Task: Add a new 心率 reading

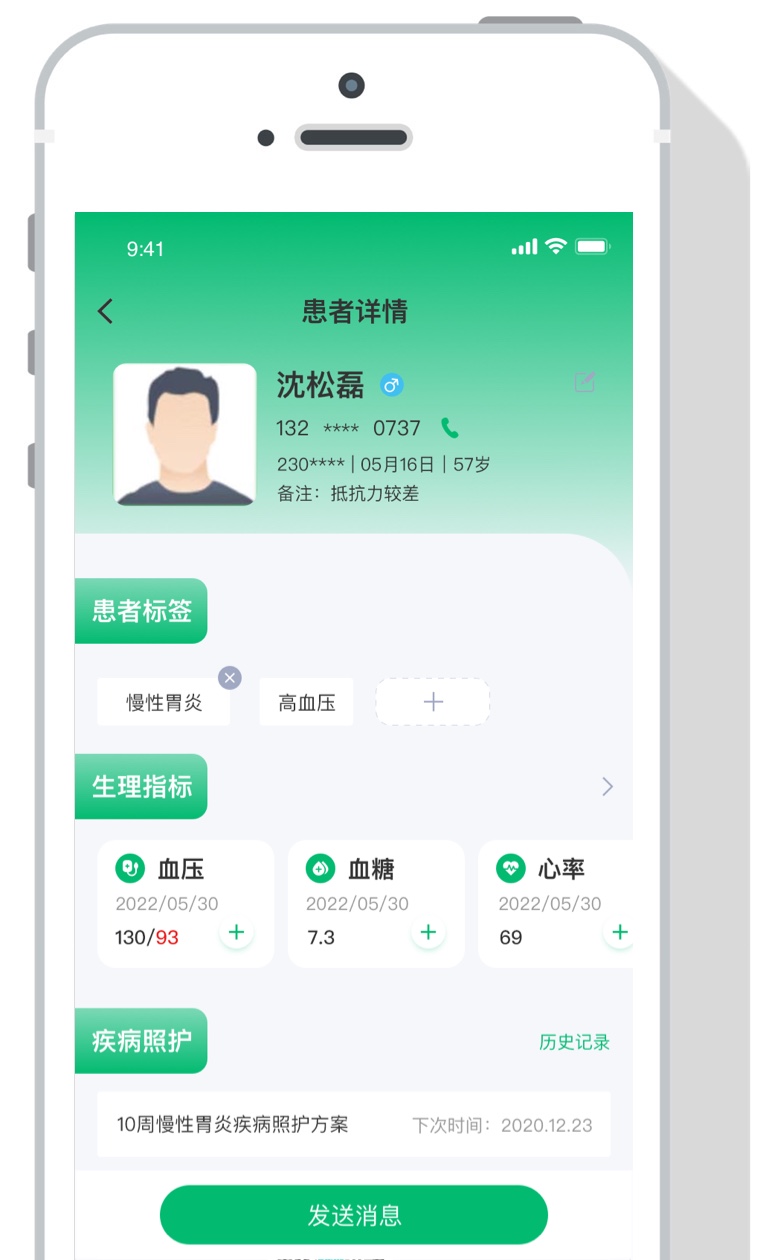Action: (x=619, y=933)
